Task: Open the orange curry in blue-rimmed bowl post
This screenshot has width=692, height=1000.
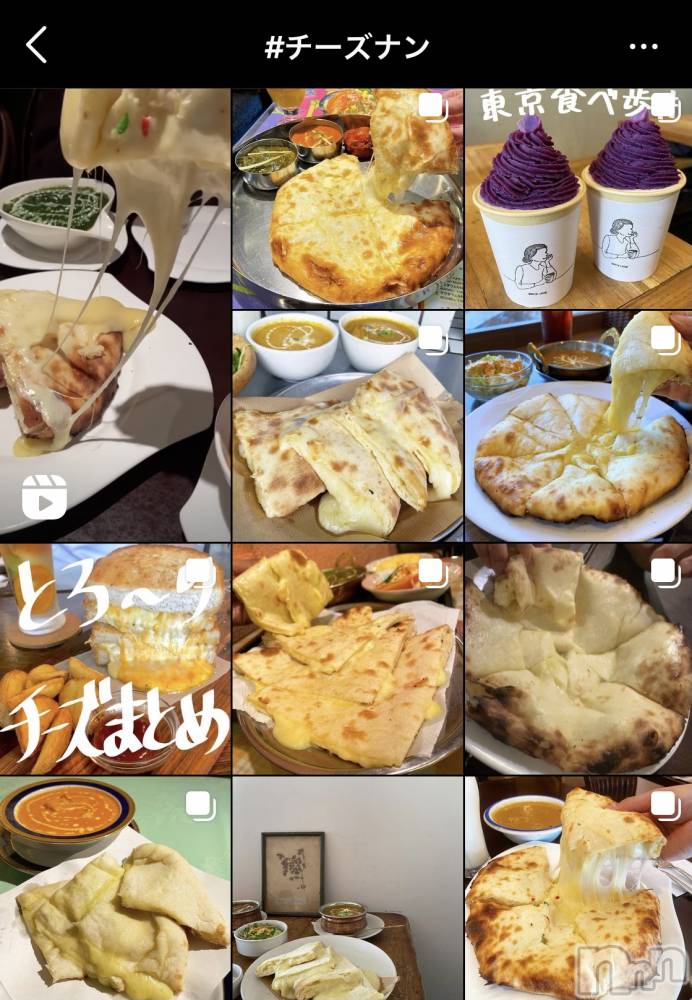Action: (114, 888)
